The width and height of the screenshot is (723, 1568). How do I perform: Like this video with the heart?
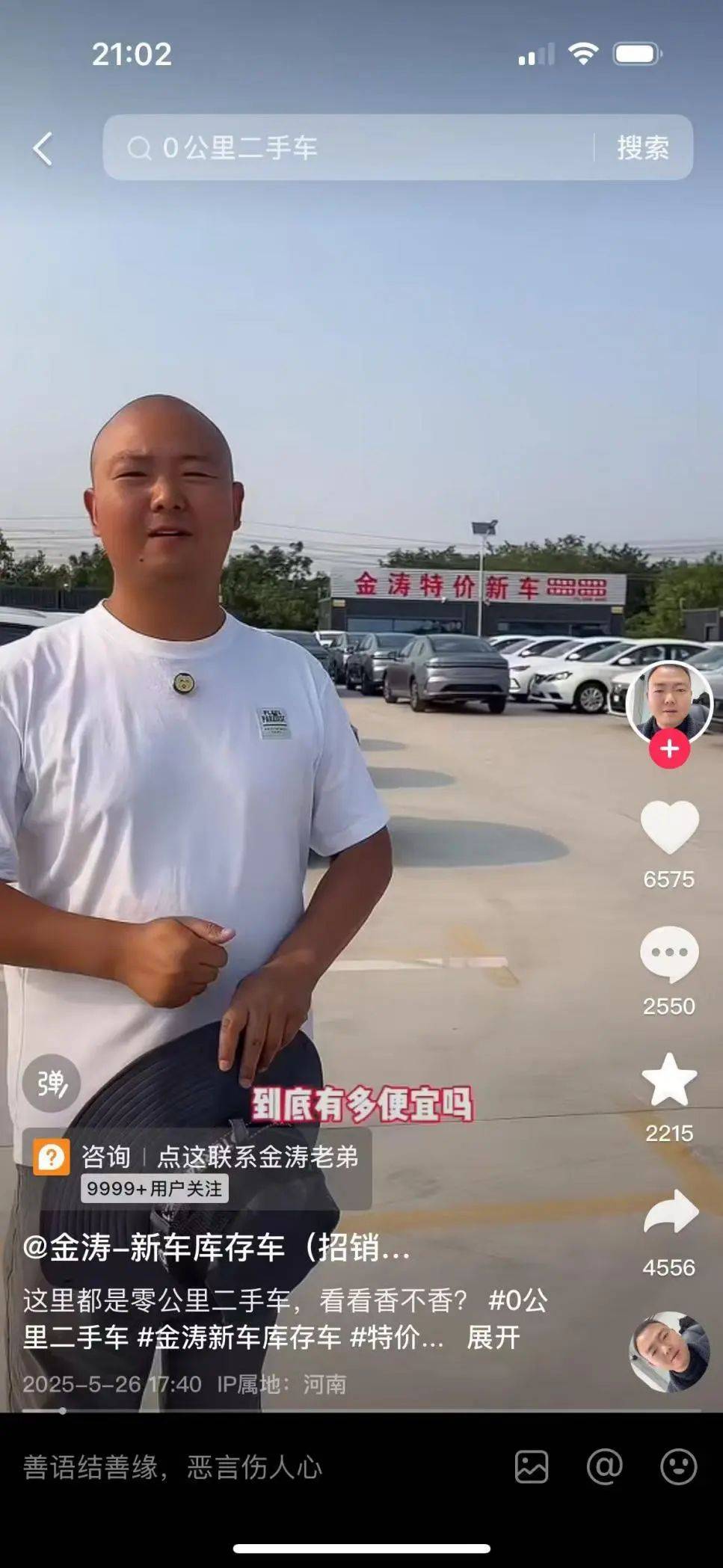669,827
